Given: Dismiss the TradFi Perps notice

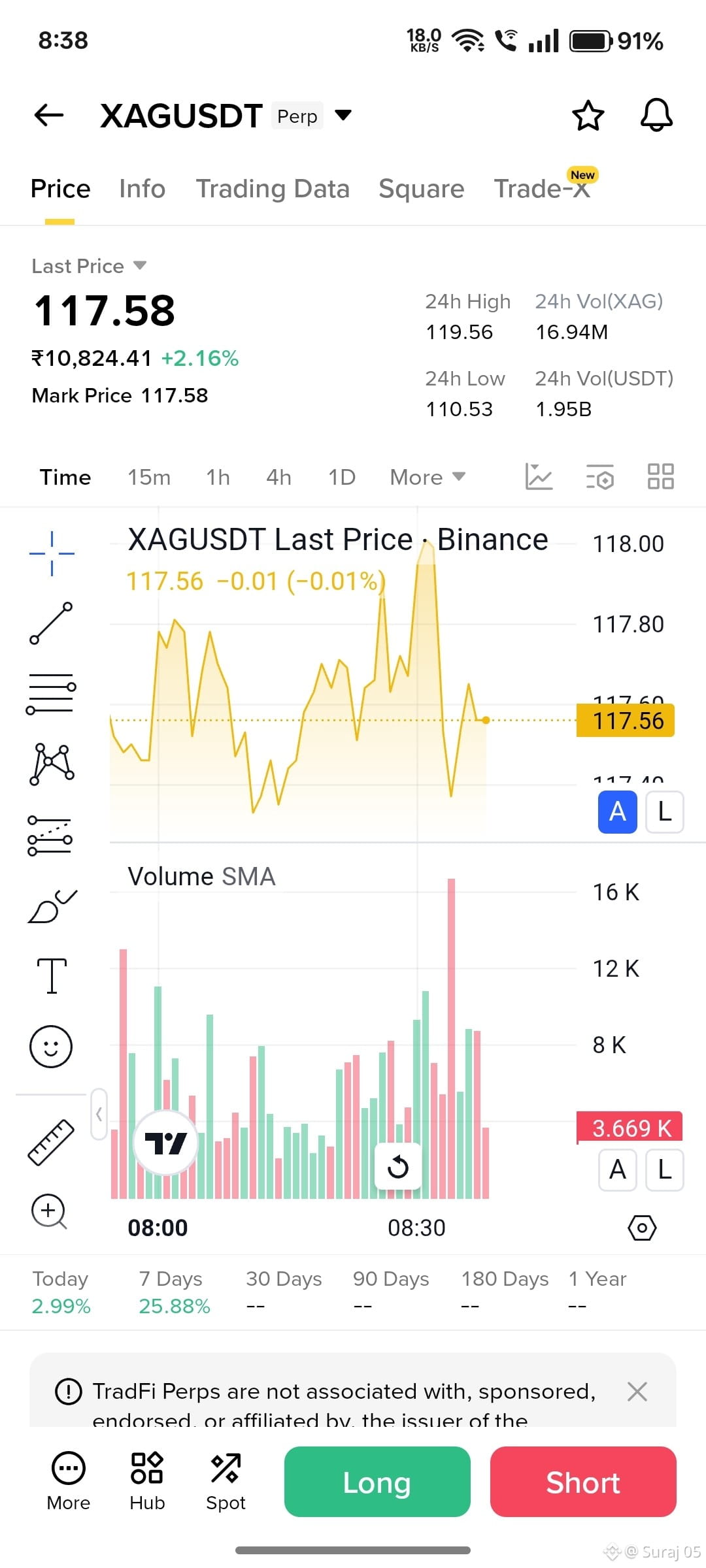Looking at the screenshot, I should tap(637, 1392).
